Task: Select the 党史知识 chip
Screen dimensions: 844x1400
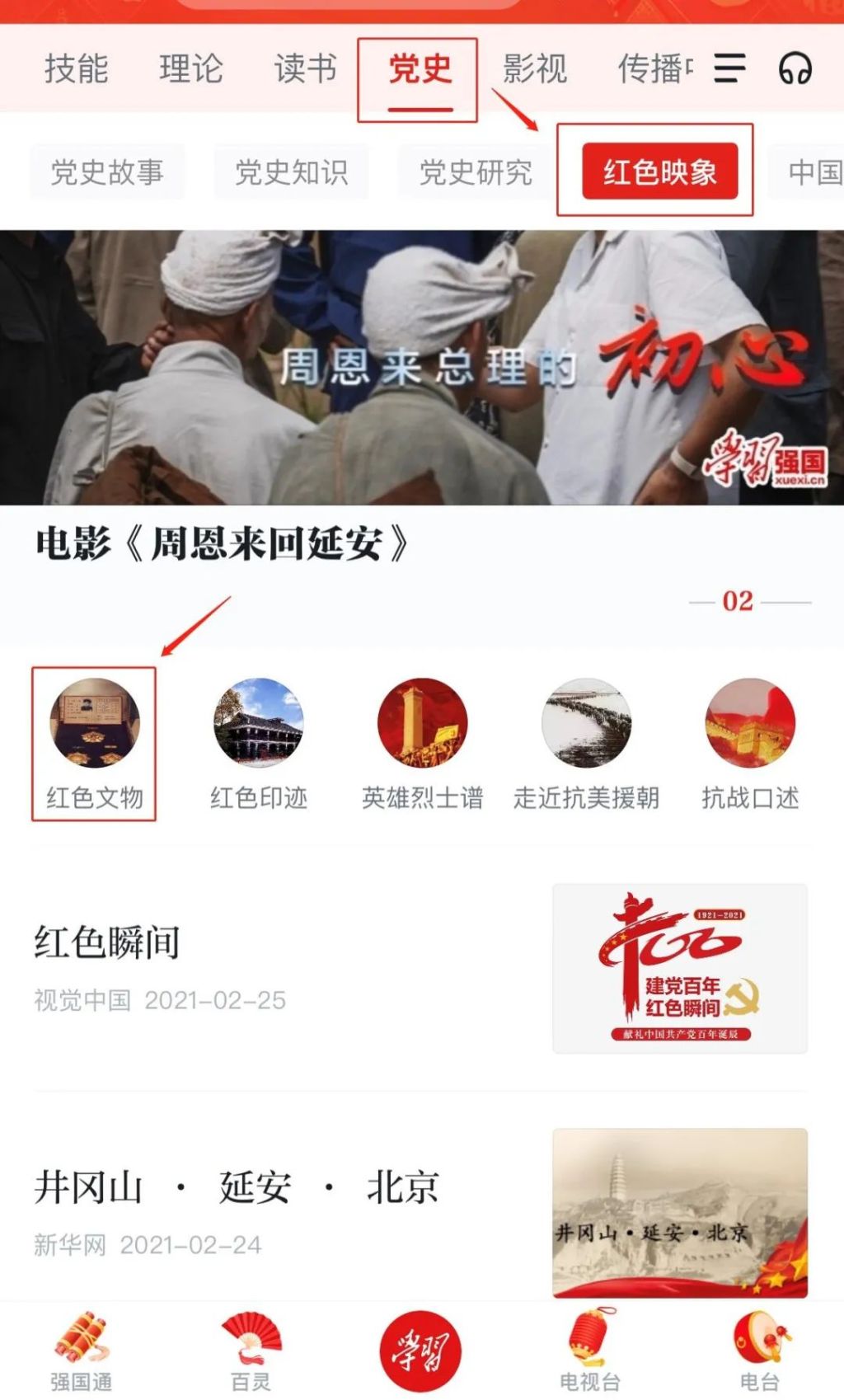Action: (292, 172)
